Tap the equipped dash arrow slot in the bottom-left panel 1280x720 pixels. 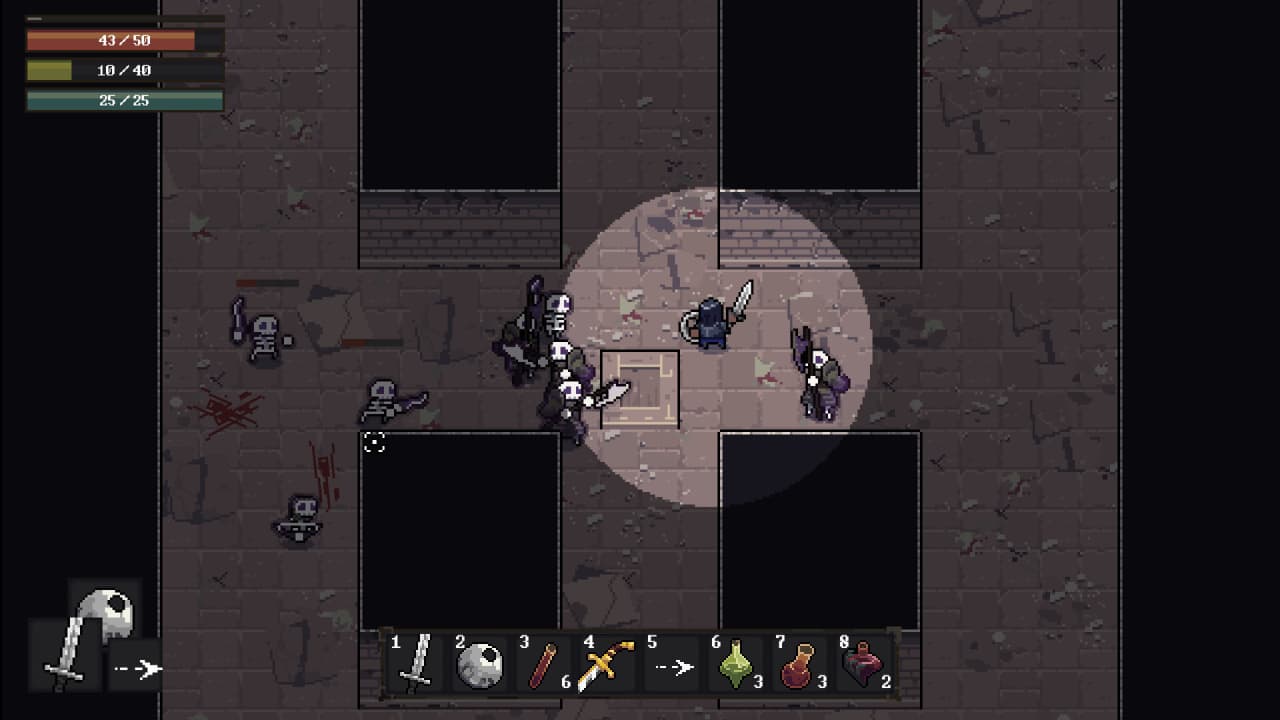(136, 668)
